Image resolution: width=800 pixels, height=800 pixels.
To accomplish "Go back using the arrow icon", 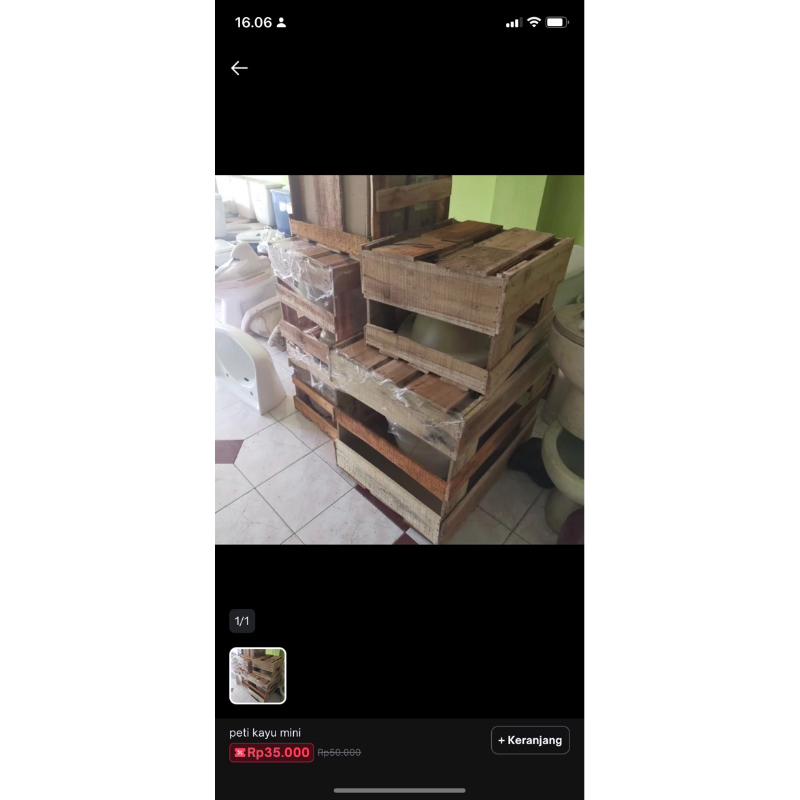I will (x=239, y=68).
